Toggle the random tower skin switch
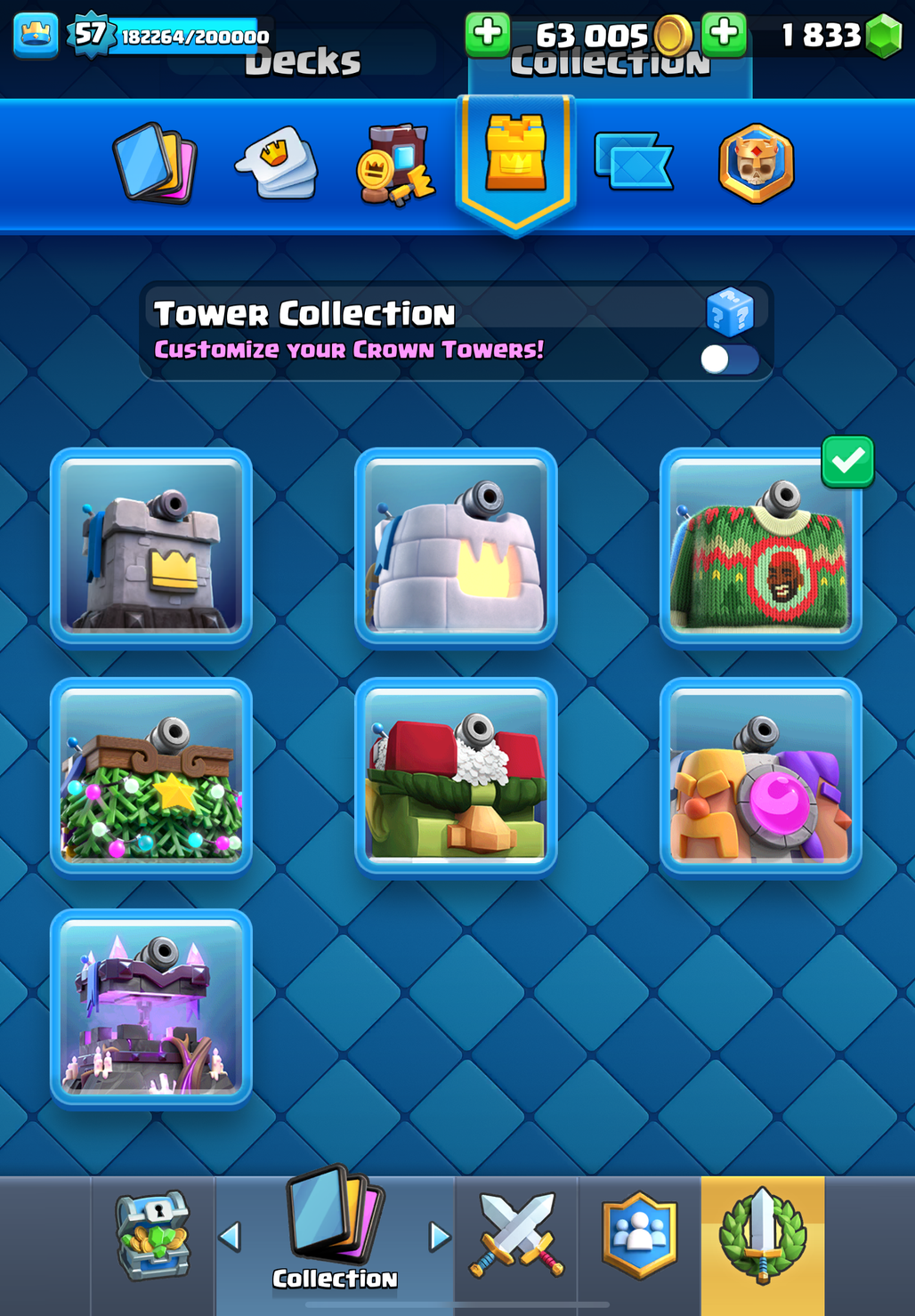This screenshot has width=915, height=1316. coord(729,359)
